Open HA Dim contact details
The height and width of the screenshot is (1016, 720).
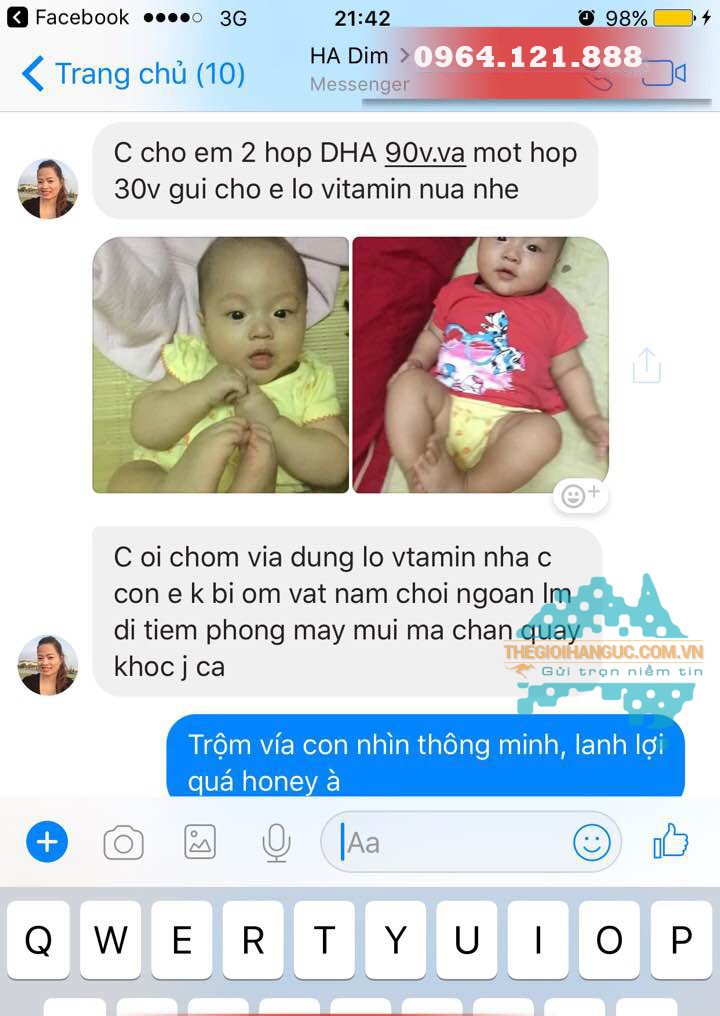[x=350, y=58]
